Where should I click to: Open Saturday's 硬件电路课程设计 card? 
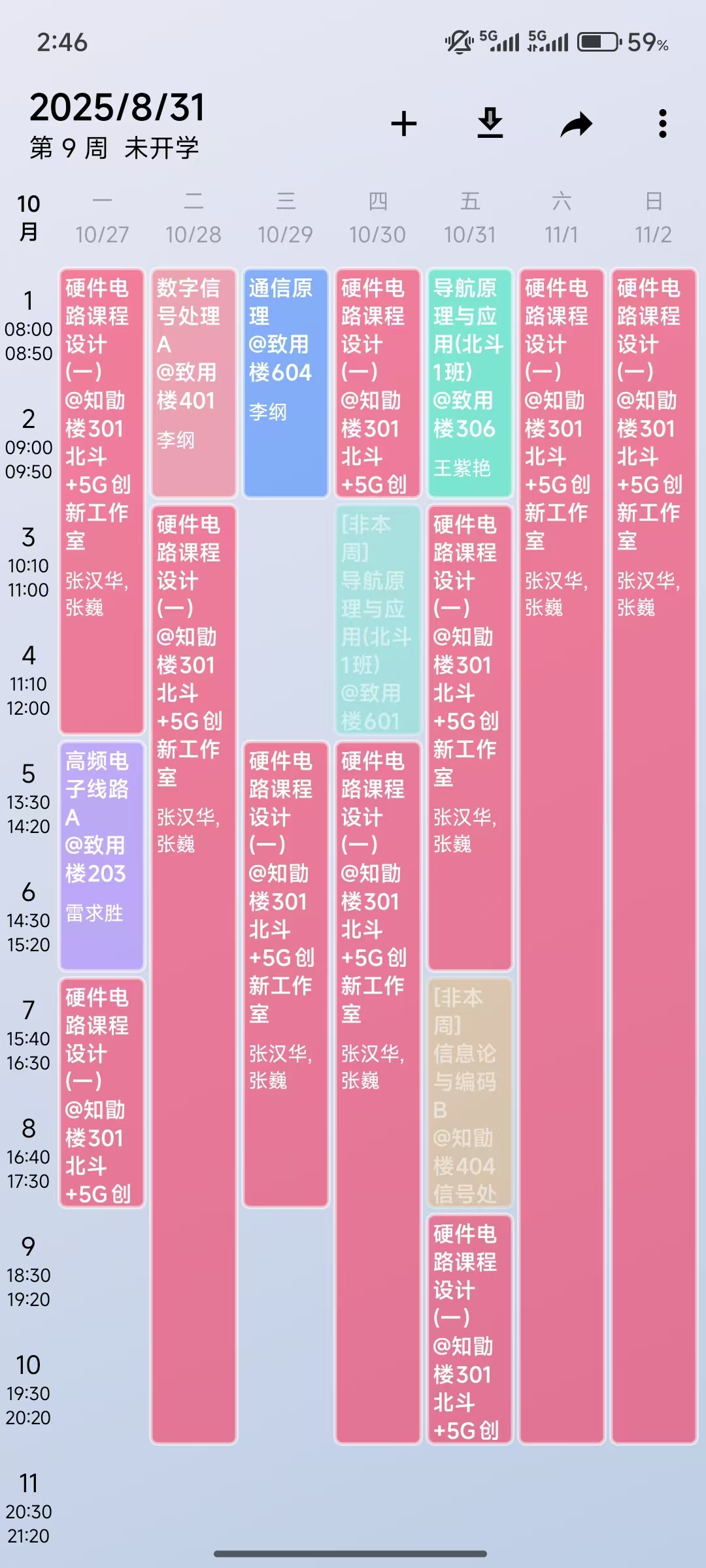click(x=562, y=856)
